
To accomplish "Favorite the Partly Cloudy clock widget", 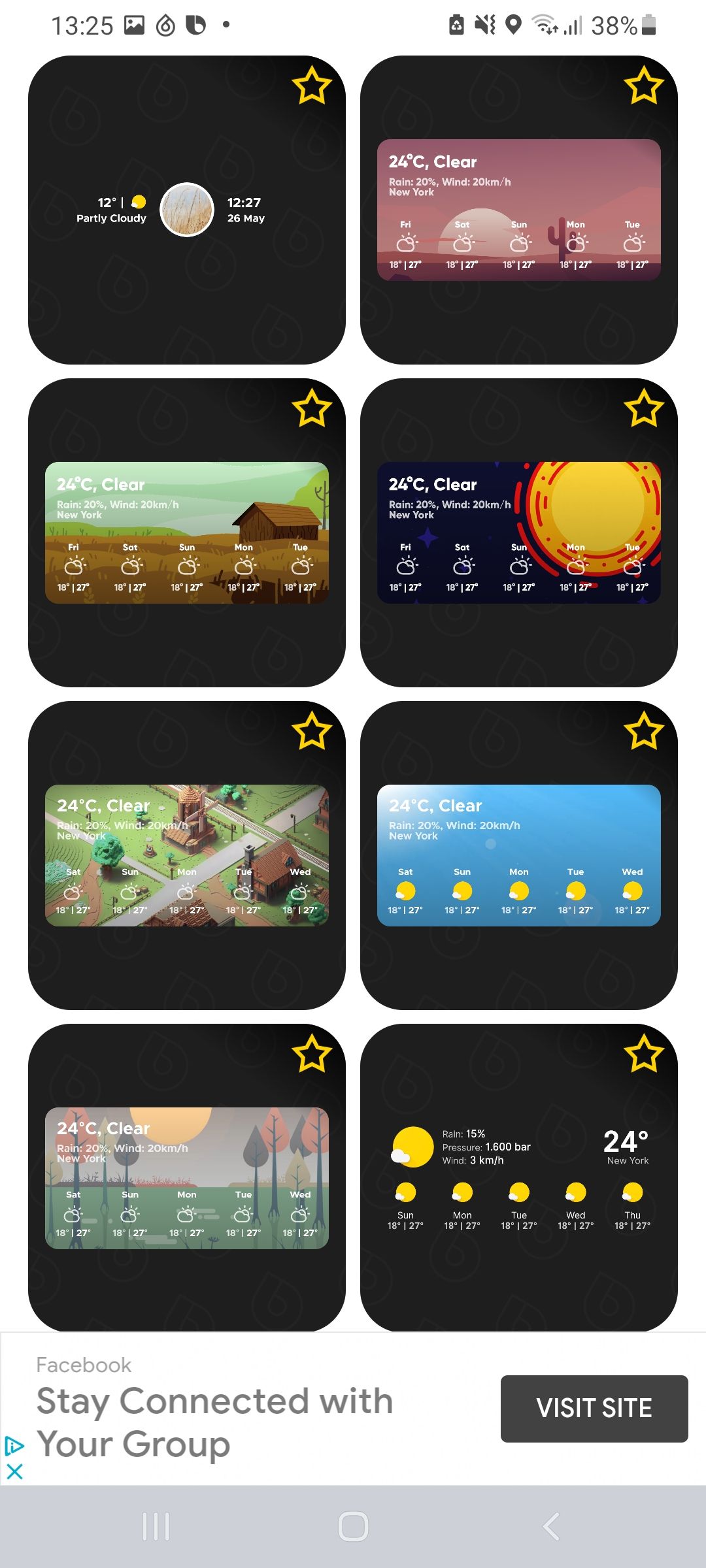I will tap(312, 86).
